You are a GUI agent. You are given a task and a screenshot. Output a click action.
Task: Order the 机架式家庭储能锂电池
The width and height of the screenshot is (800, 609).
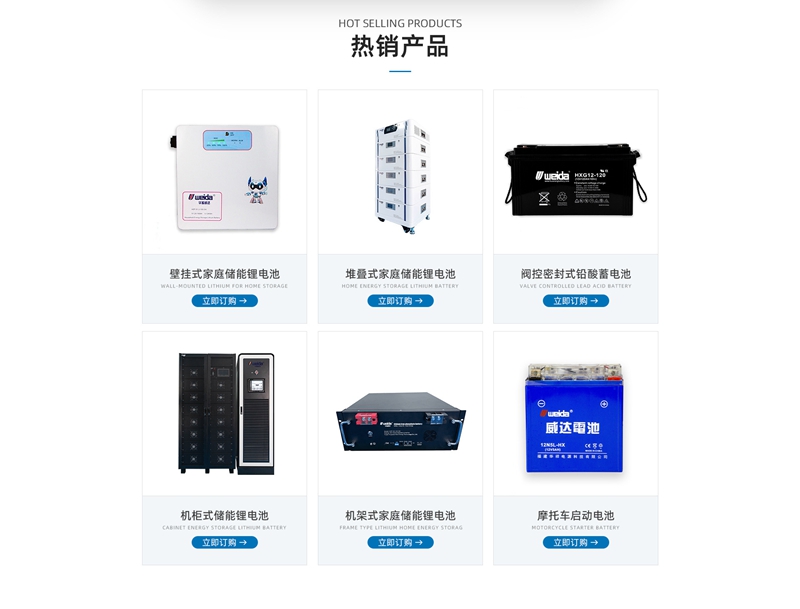400,543
